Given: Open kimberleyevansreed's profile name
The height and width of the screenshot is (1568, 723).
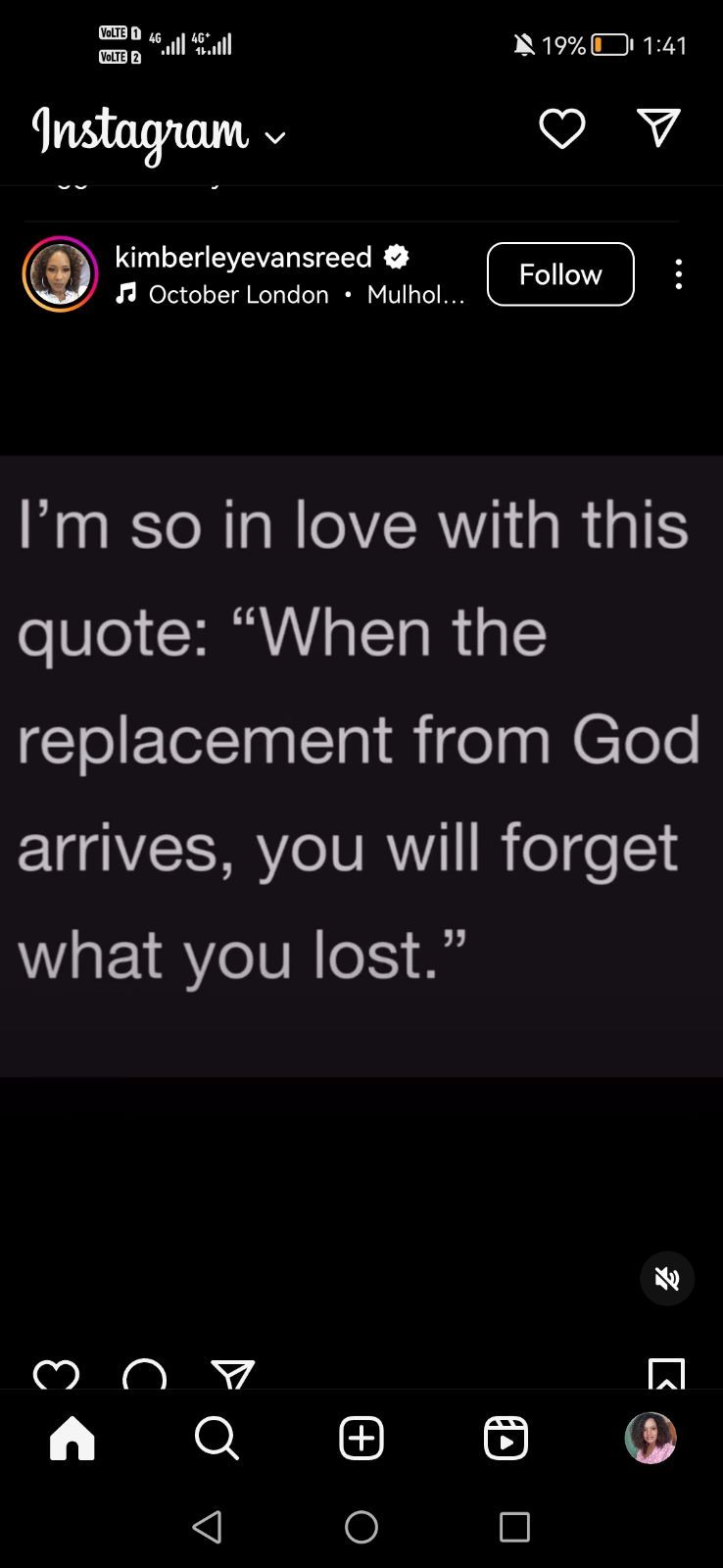Looking at the screenshot, I should pos(243,257).
